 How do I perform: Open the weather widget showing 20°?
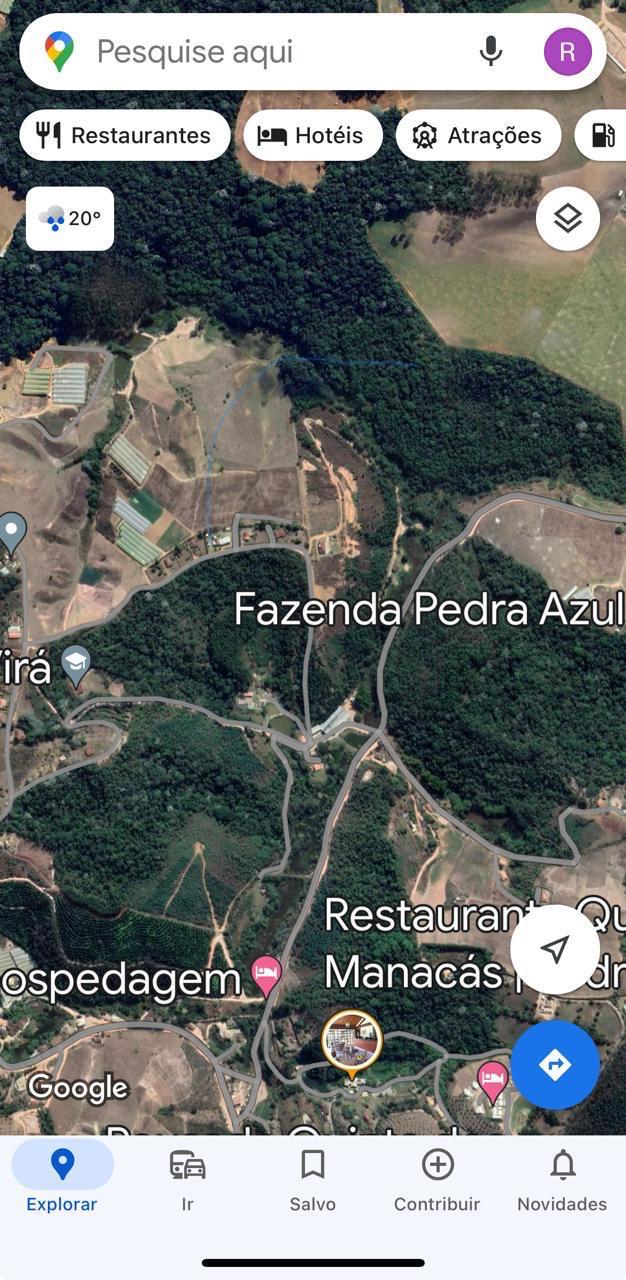point(70,218)
